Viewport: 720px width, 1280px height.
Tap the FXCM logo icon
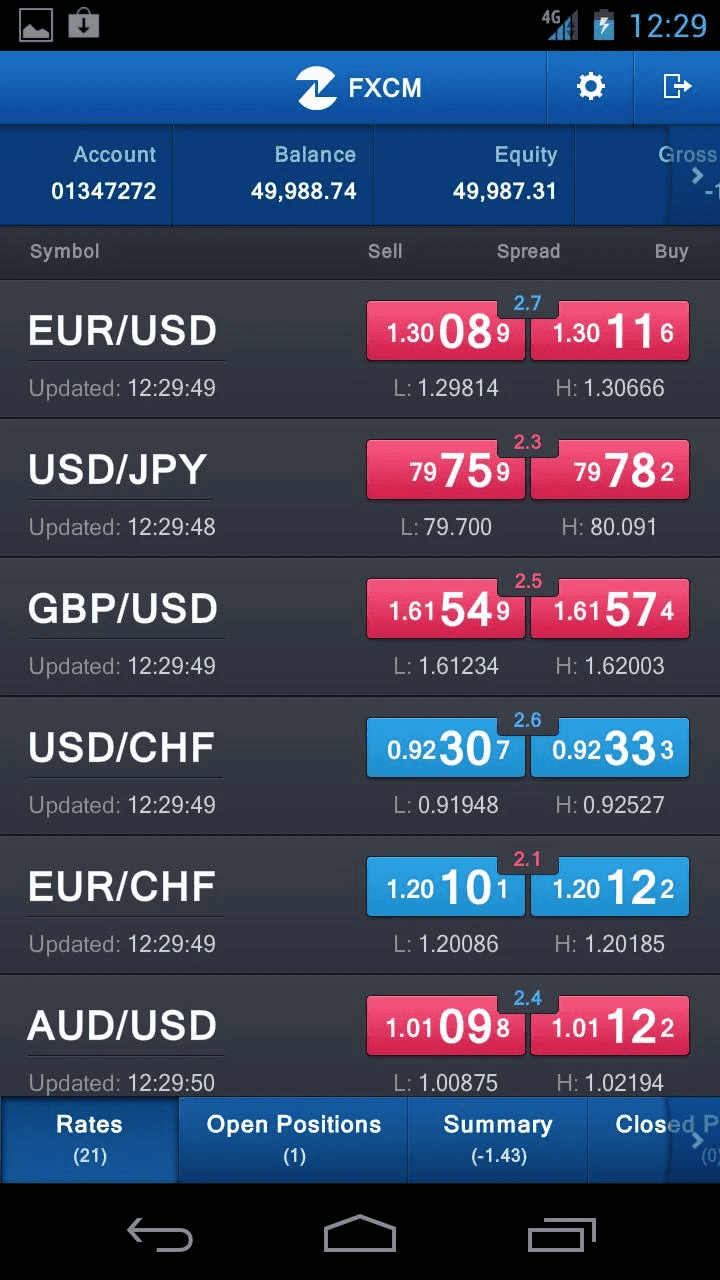click(316, 87)
